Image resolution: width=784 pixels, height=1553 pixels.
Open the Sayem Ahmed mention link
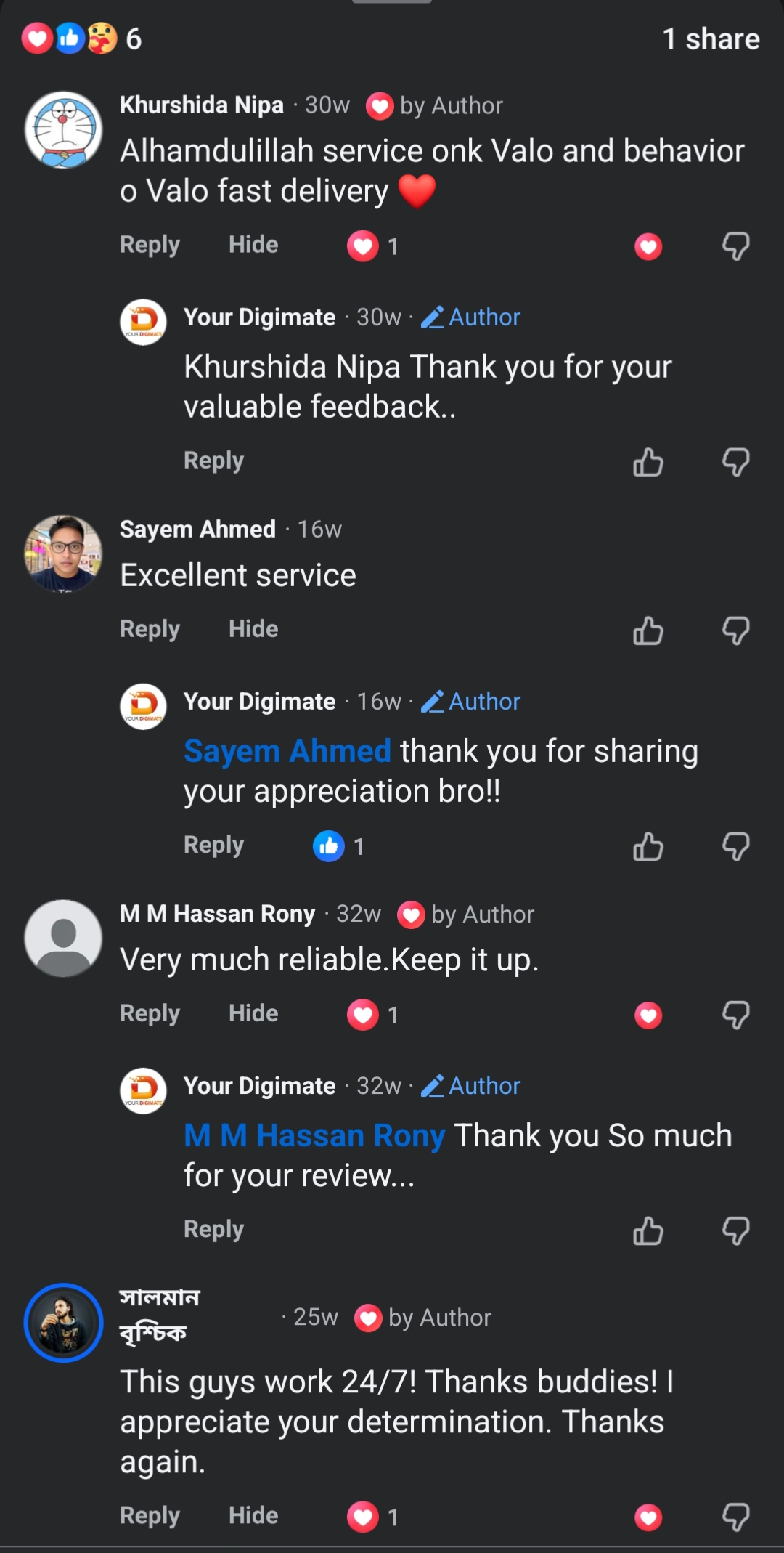pyautogui.click(x=287, y=751)
